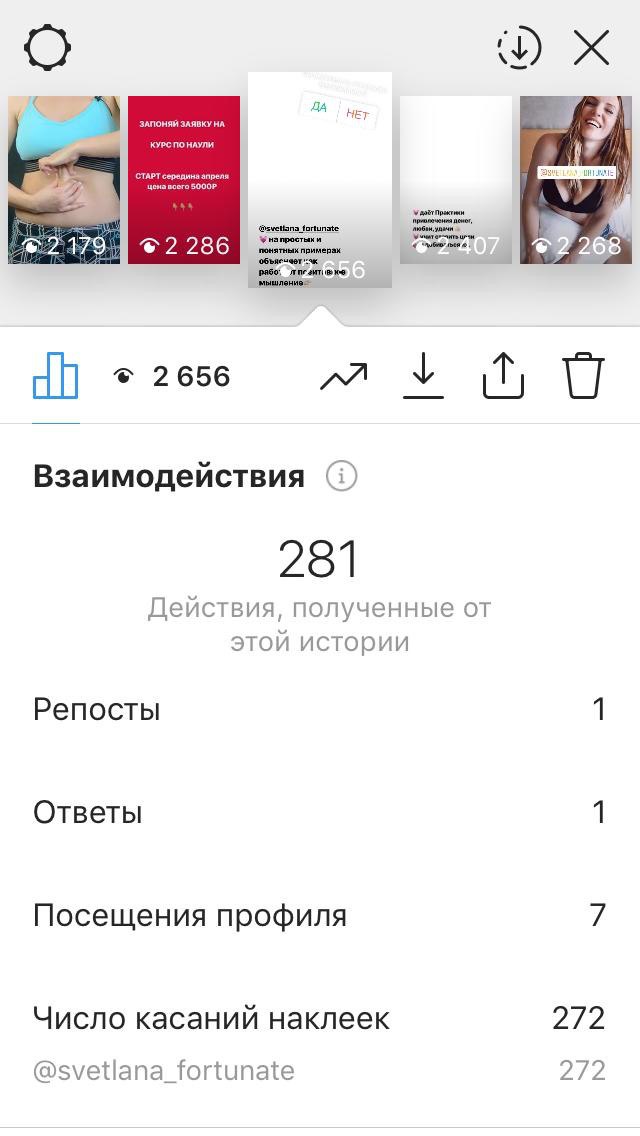Open story thumbnail with 2 179 views
640x1136 pixels.
click(x=65, y=180)
